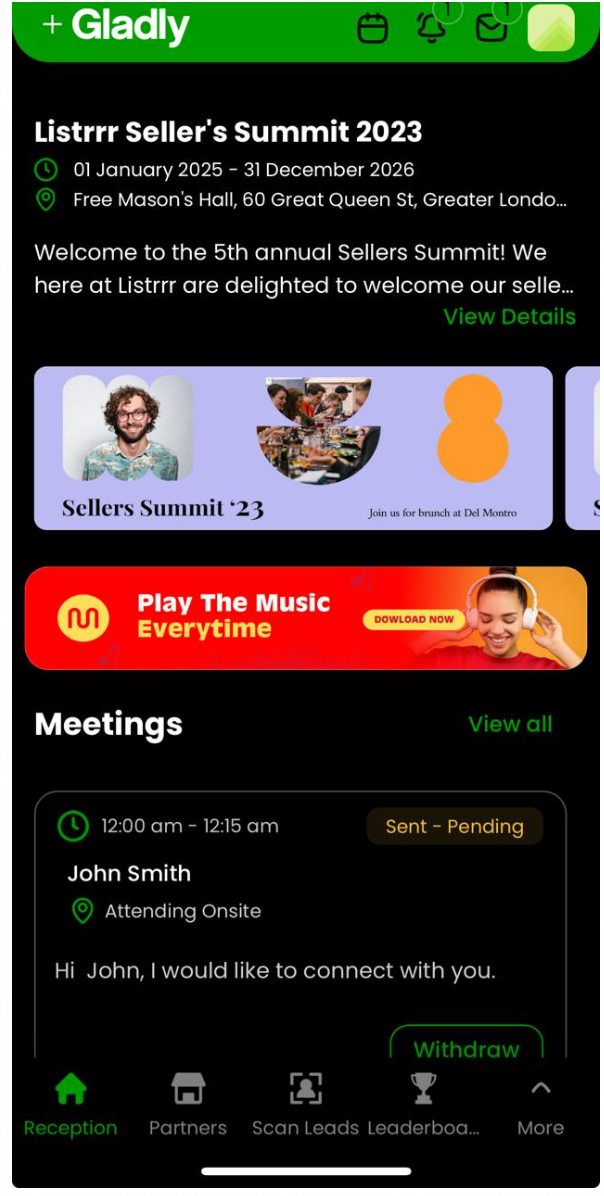Open the profile avatar
604x1196 pixels.
click(550, 28)
